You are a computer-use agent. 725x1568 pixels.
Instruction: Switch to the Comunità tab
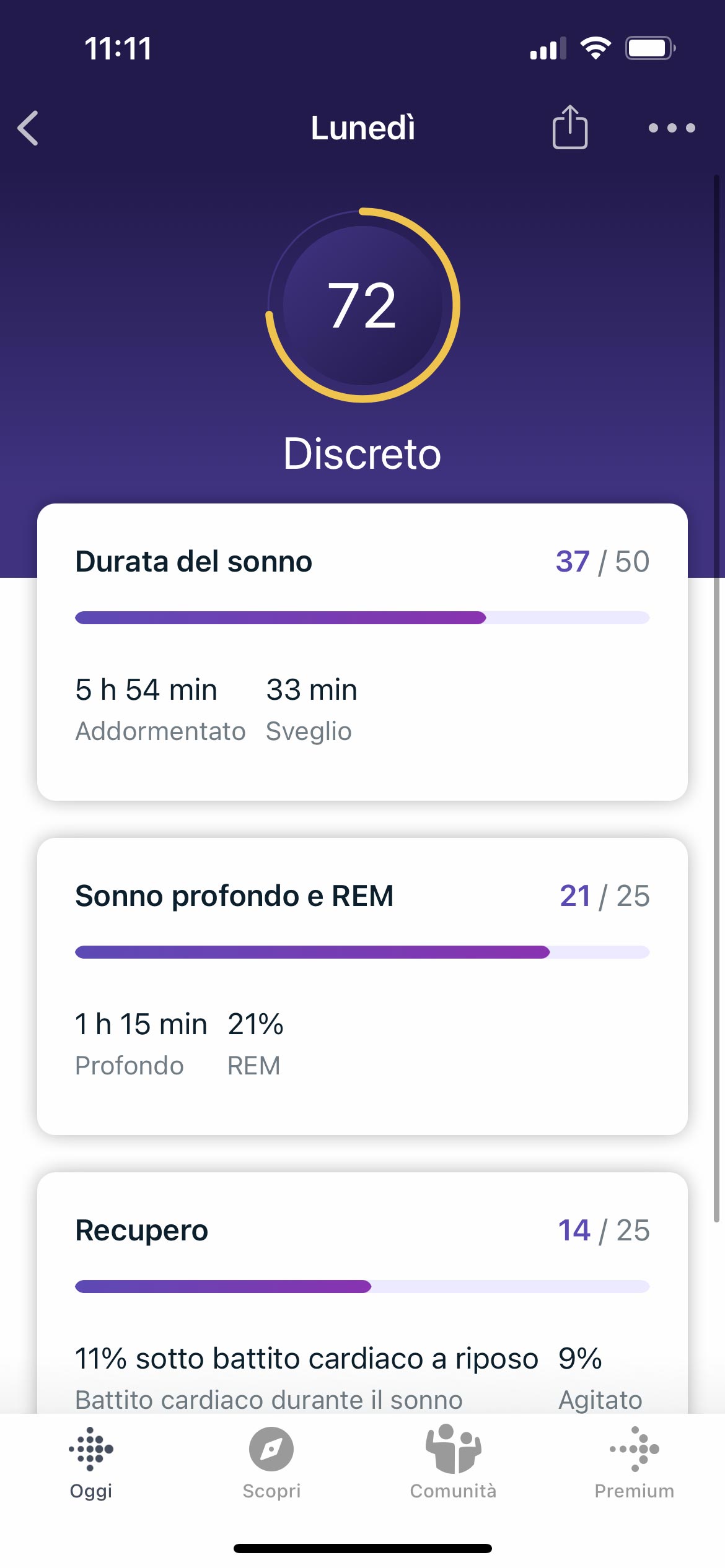[x=453, y=1463]
